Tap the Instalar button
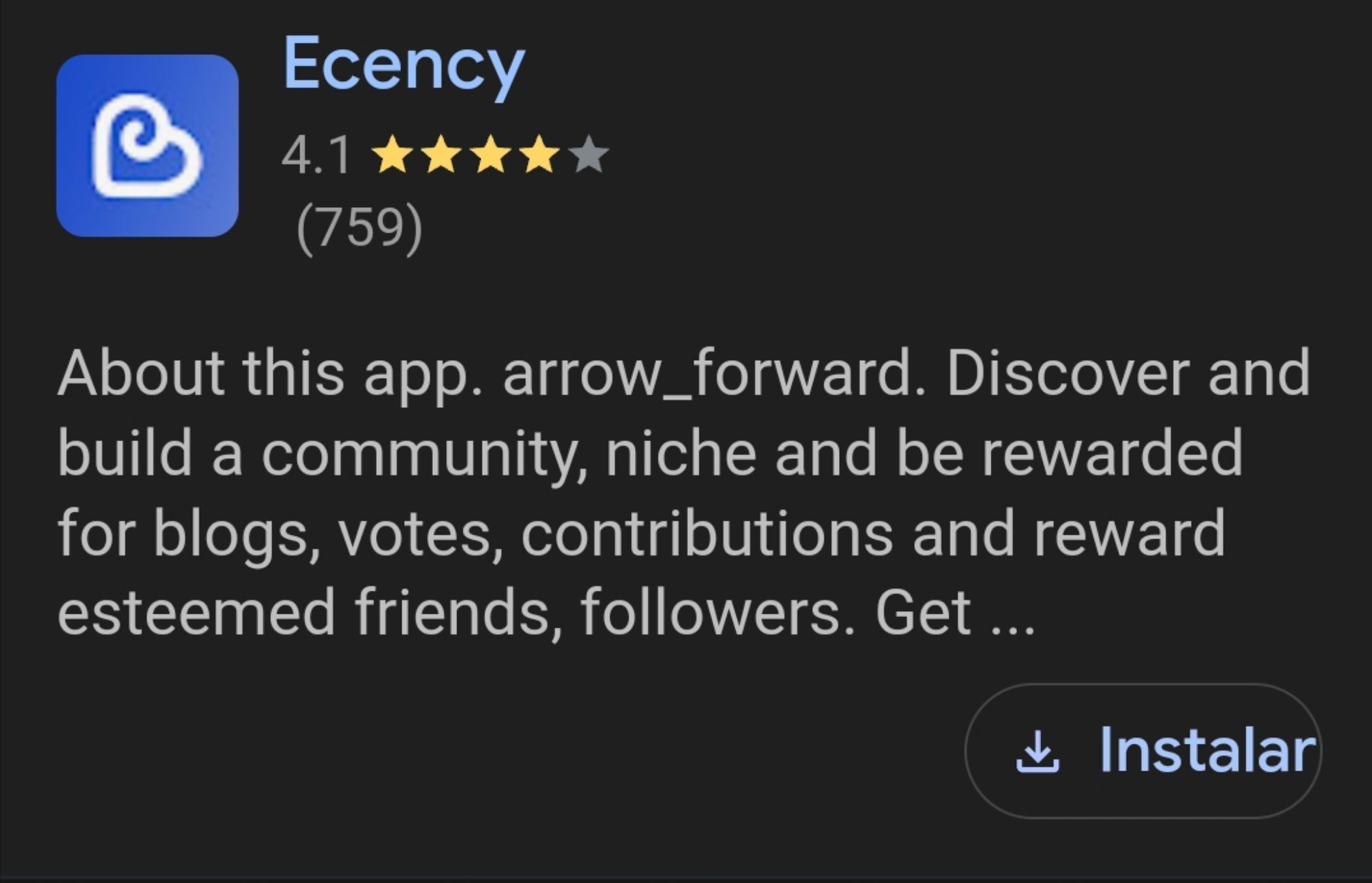Screen dimensions: 1372x883 tap(1142, 751)
